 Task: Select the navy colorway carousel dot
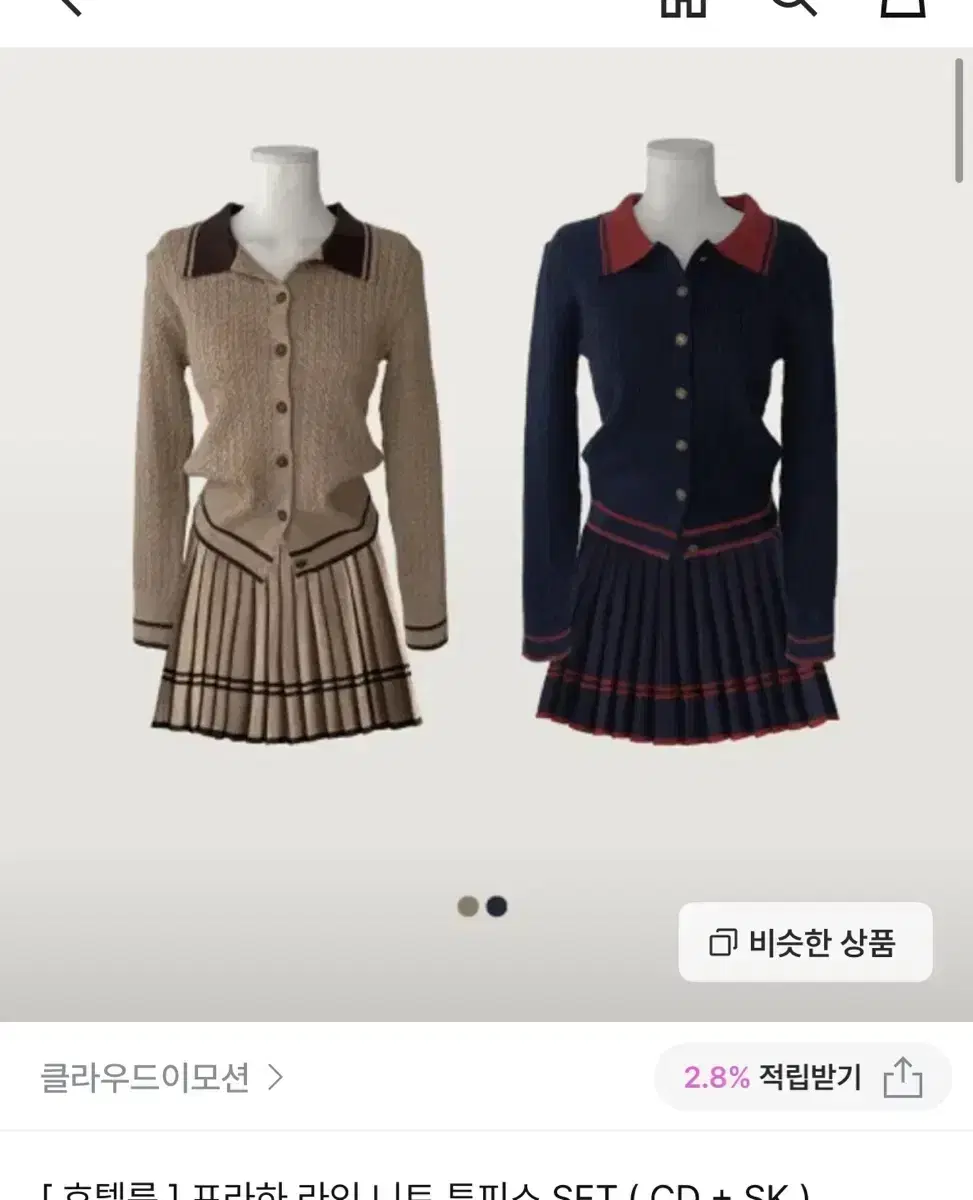[x=497, y=906]
